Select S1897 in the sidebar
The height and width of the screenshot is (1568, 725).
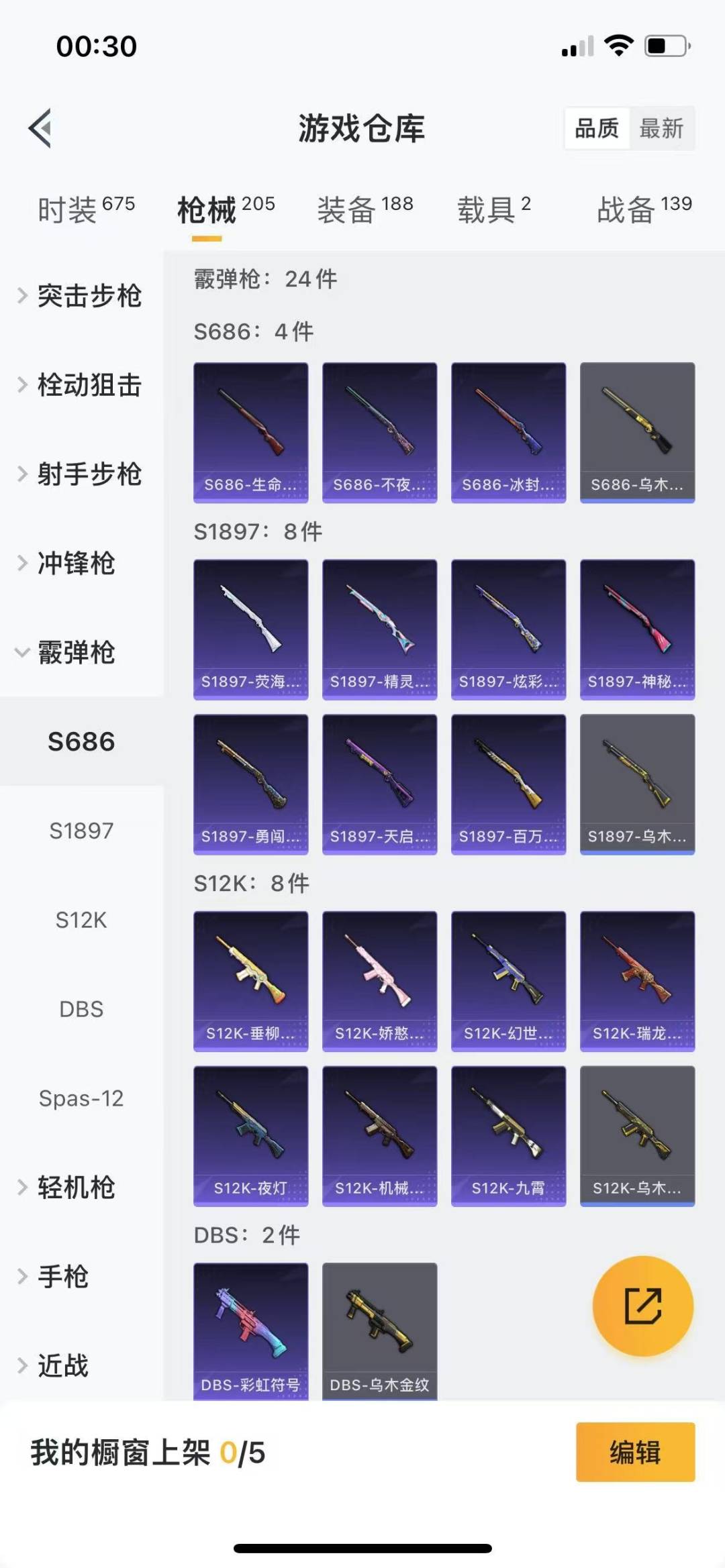(81, 831)
